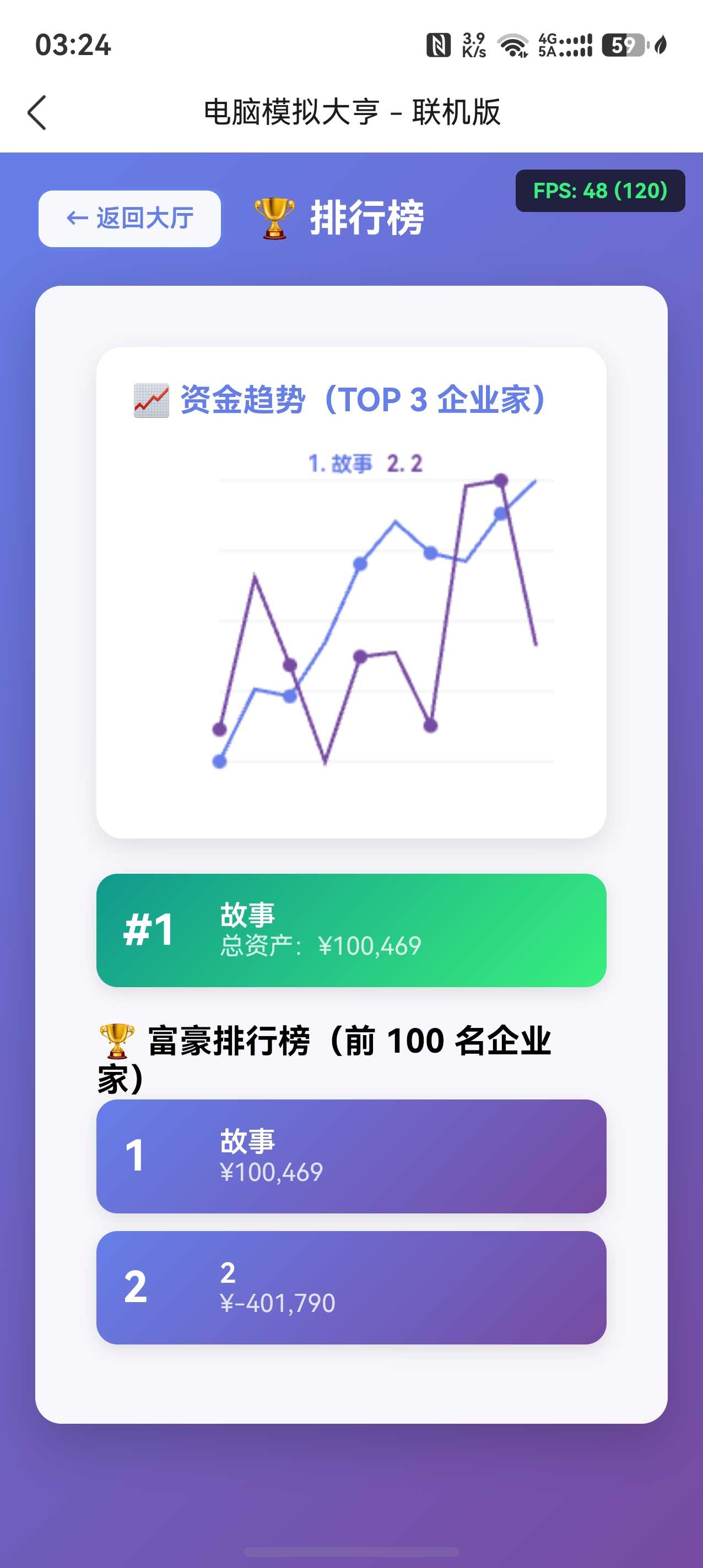Toggle the 1. 故事 chart legend
Viewport: 703px width, 1568px height.
pos(340,464)
